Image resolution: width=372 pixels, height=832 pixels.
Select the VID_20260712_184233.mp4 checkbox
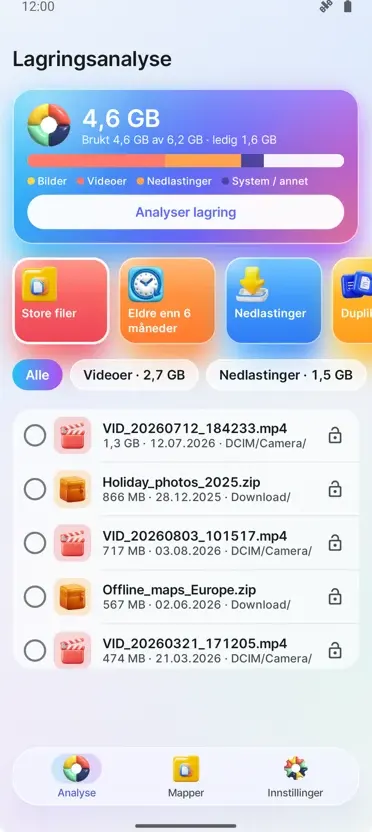35,436
